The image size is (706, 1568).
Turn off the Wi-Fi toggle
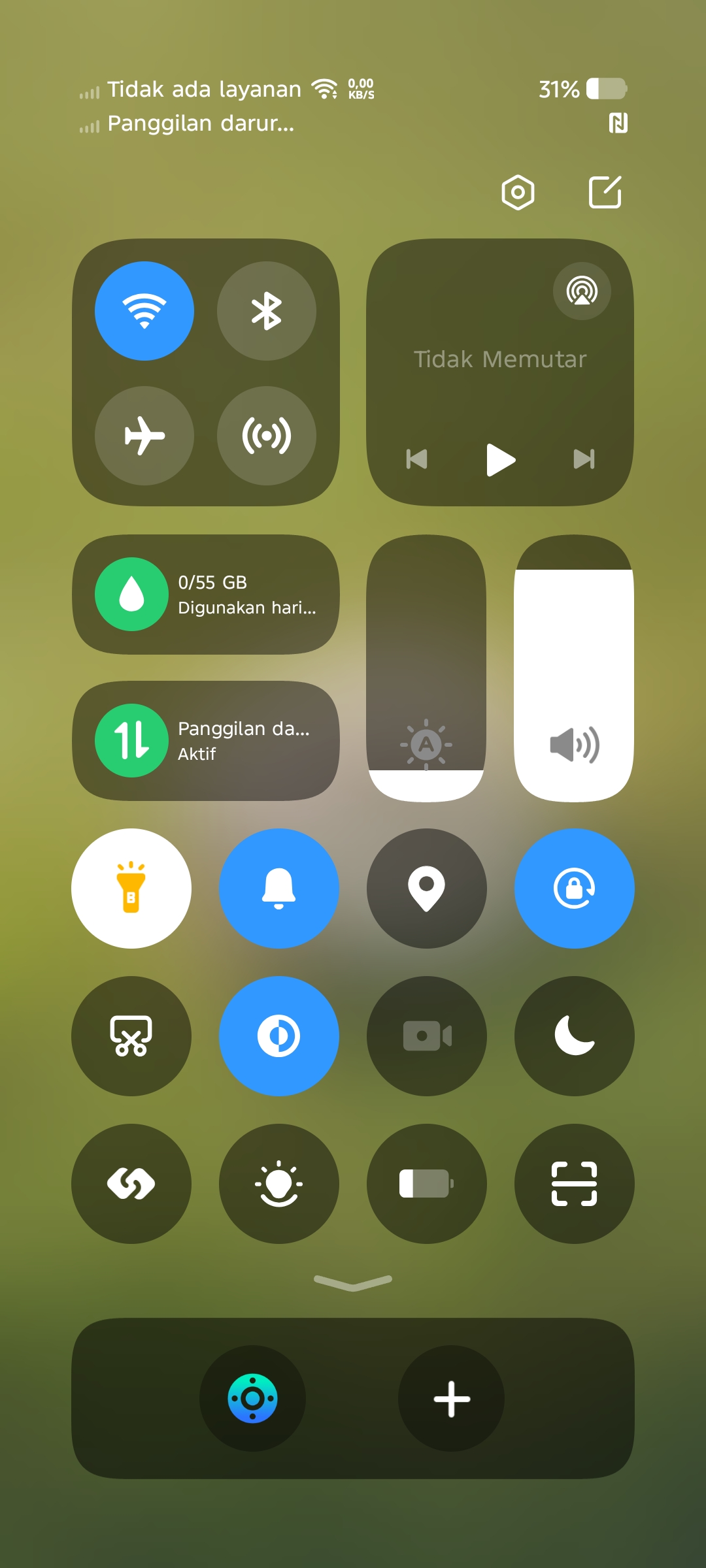144,311
